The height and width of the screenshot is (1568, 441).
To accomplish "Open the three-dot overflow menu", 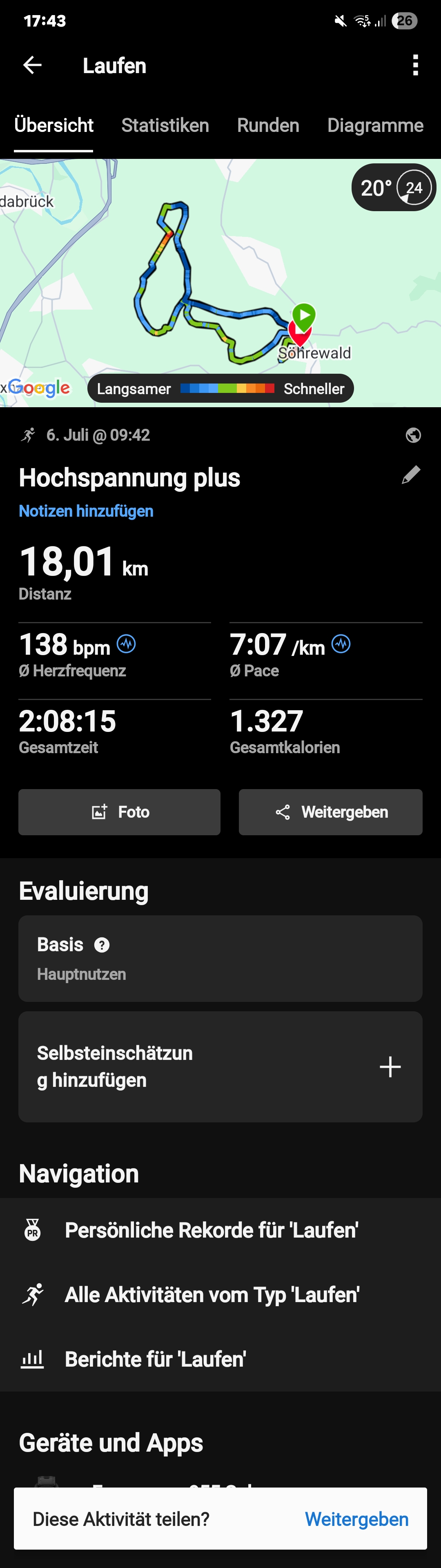I will coord(415,65).
